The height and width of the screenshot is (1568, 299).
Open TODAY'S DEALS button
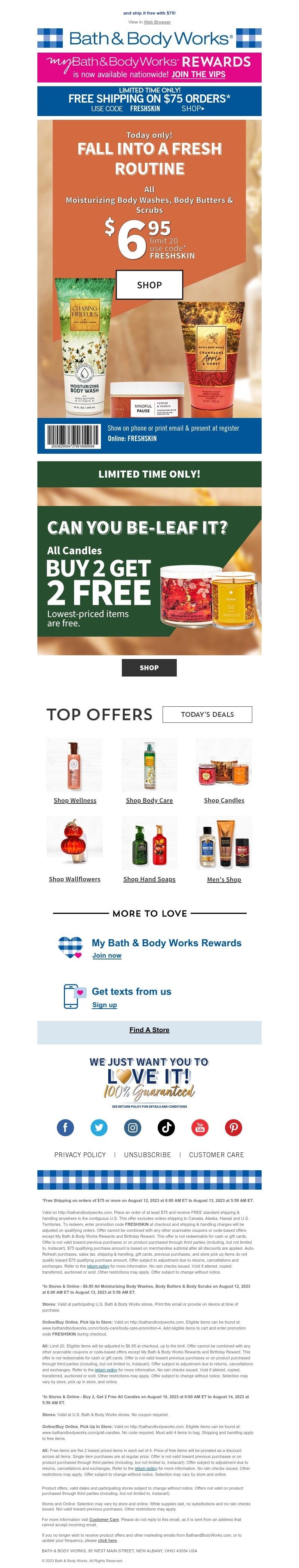[207, 714]
